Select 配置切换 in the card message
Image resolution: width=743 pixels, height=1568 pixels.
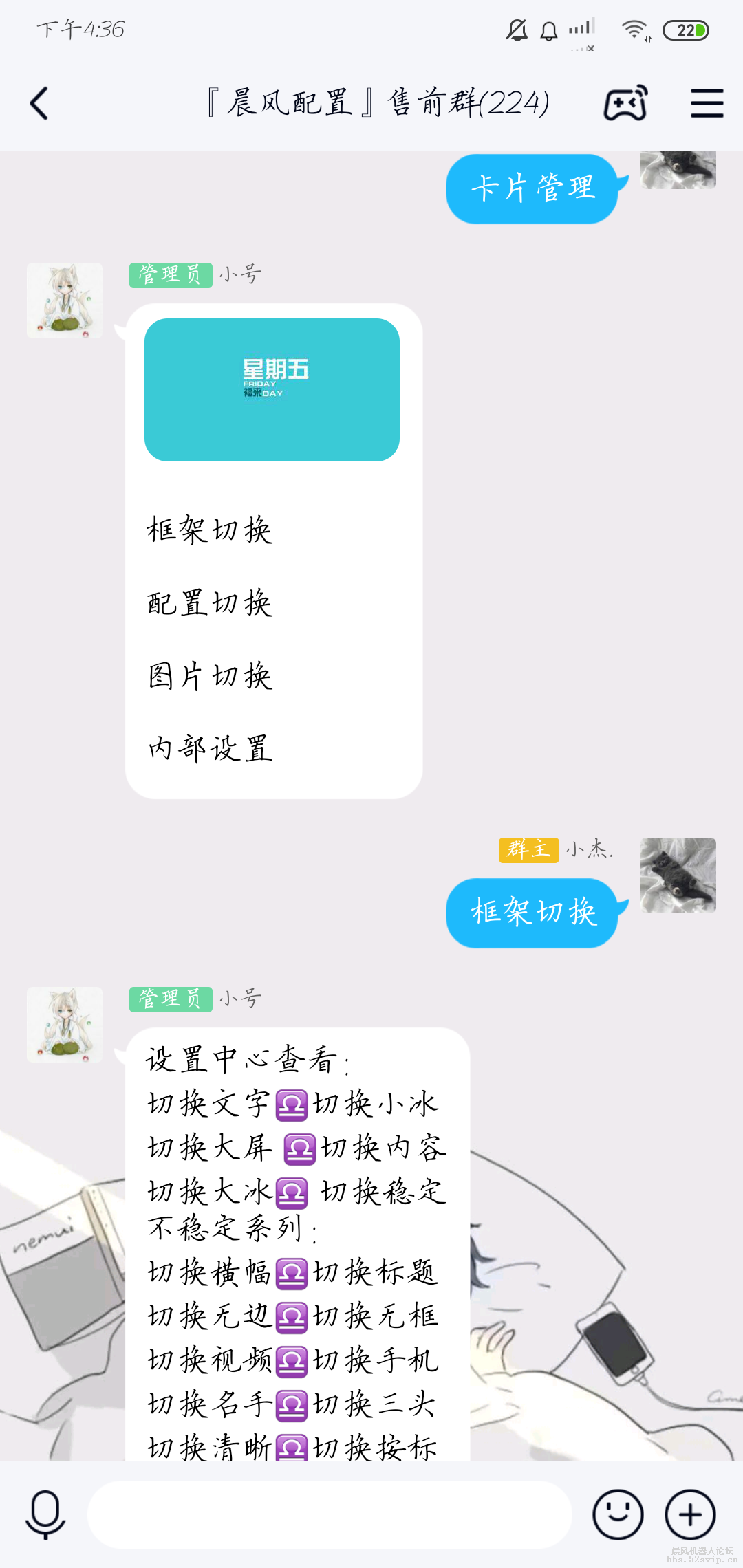208,603
